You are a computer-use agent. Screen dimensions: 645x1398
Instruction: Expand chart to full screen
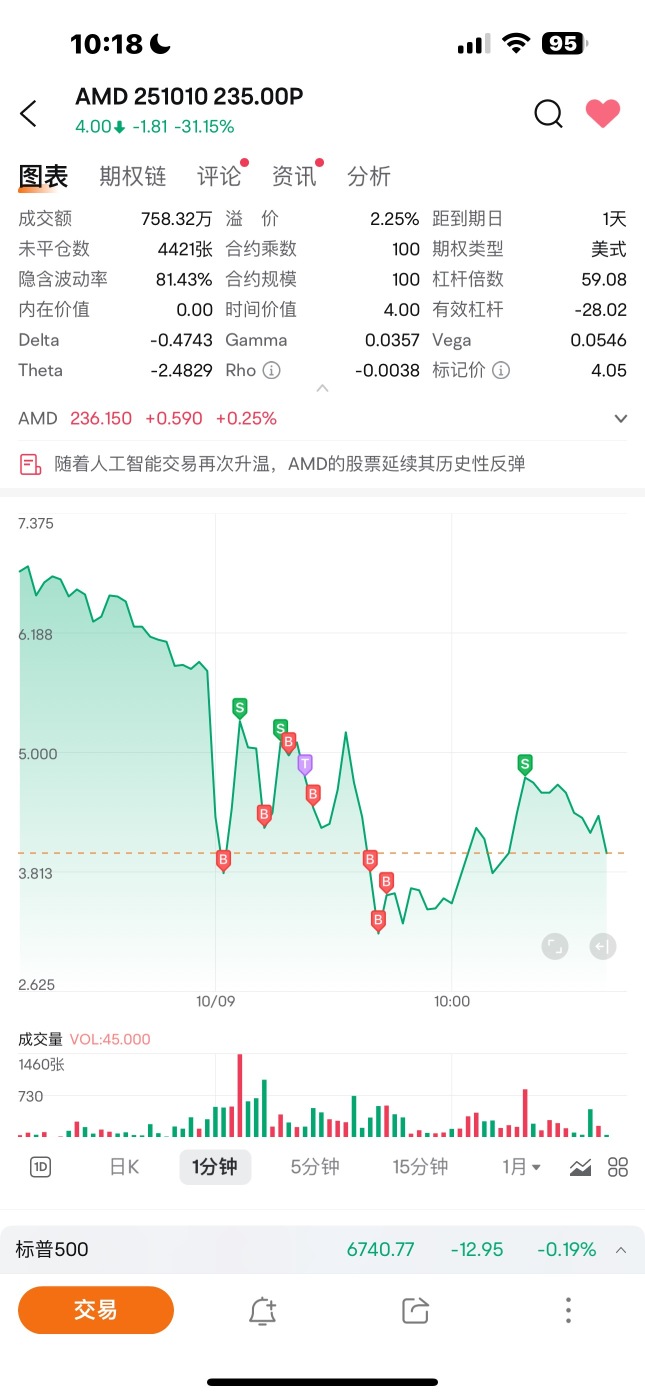tap(555, 946)
